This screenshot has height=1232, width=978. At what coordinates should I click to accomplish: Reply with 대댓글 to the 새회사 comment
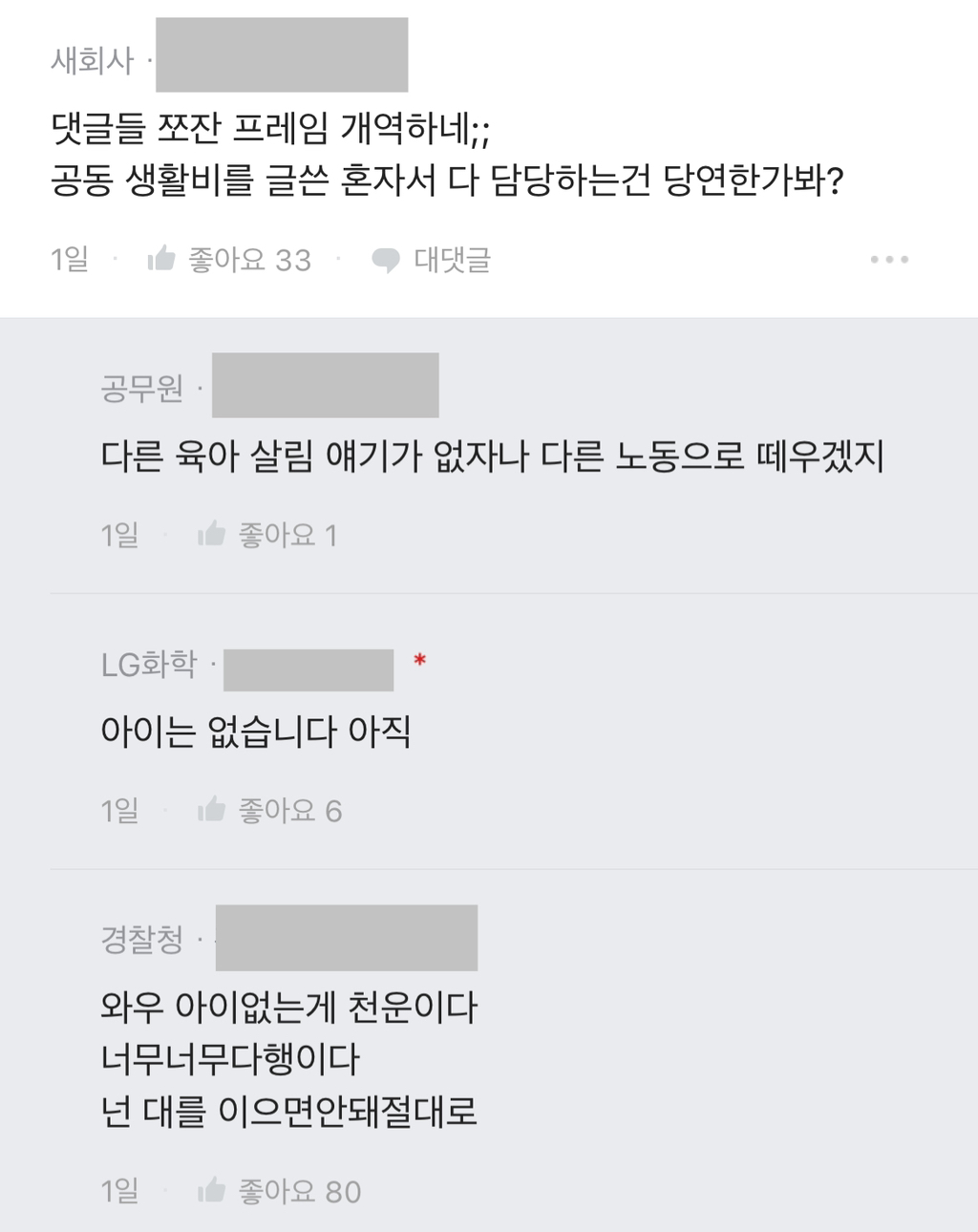[x=432, y=260]
